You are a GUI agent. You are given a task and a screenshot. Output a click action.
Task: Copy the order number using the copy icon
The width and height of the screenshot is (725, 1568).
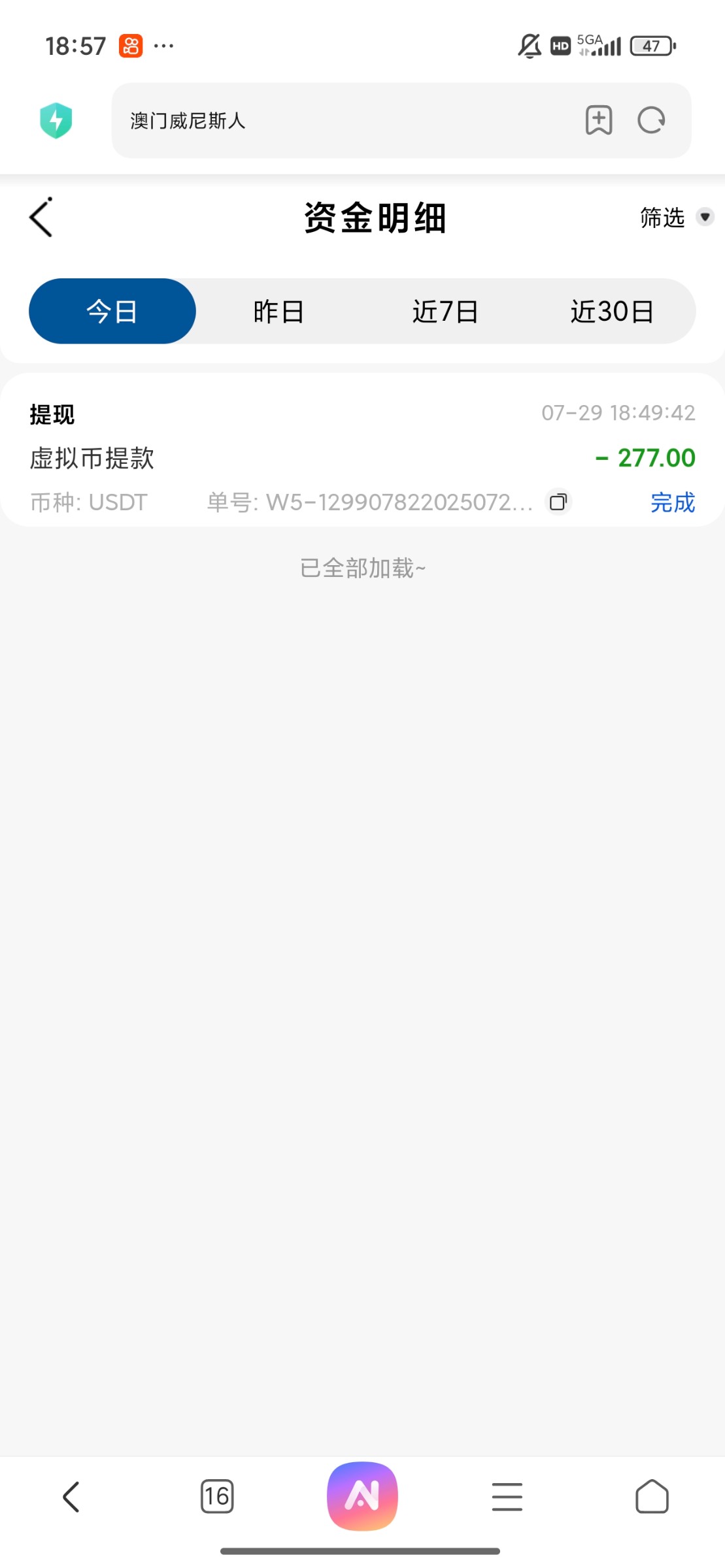click(x=558, y=502)
